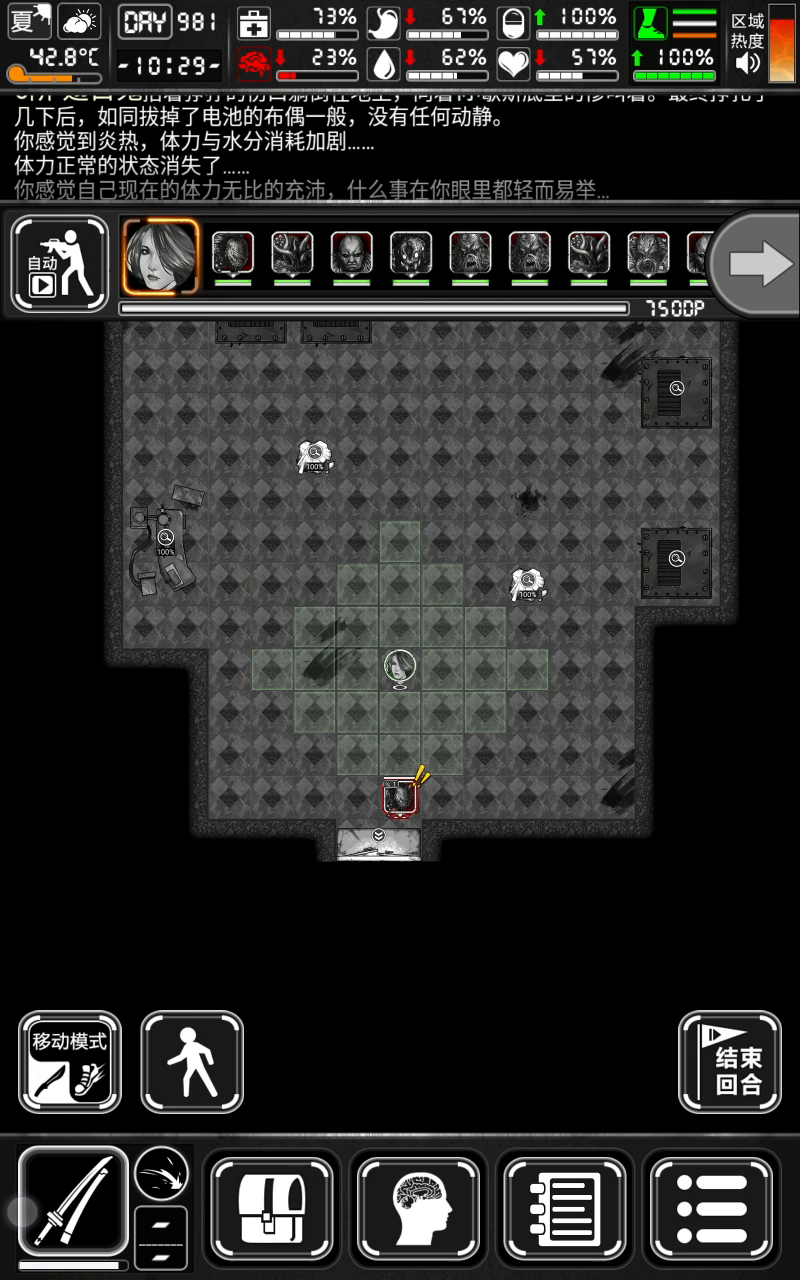Use the slash skill icon beside the katana
The height and width of the screenshot is (1280, 800).
point(161,1172)
